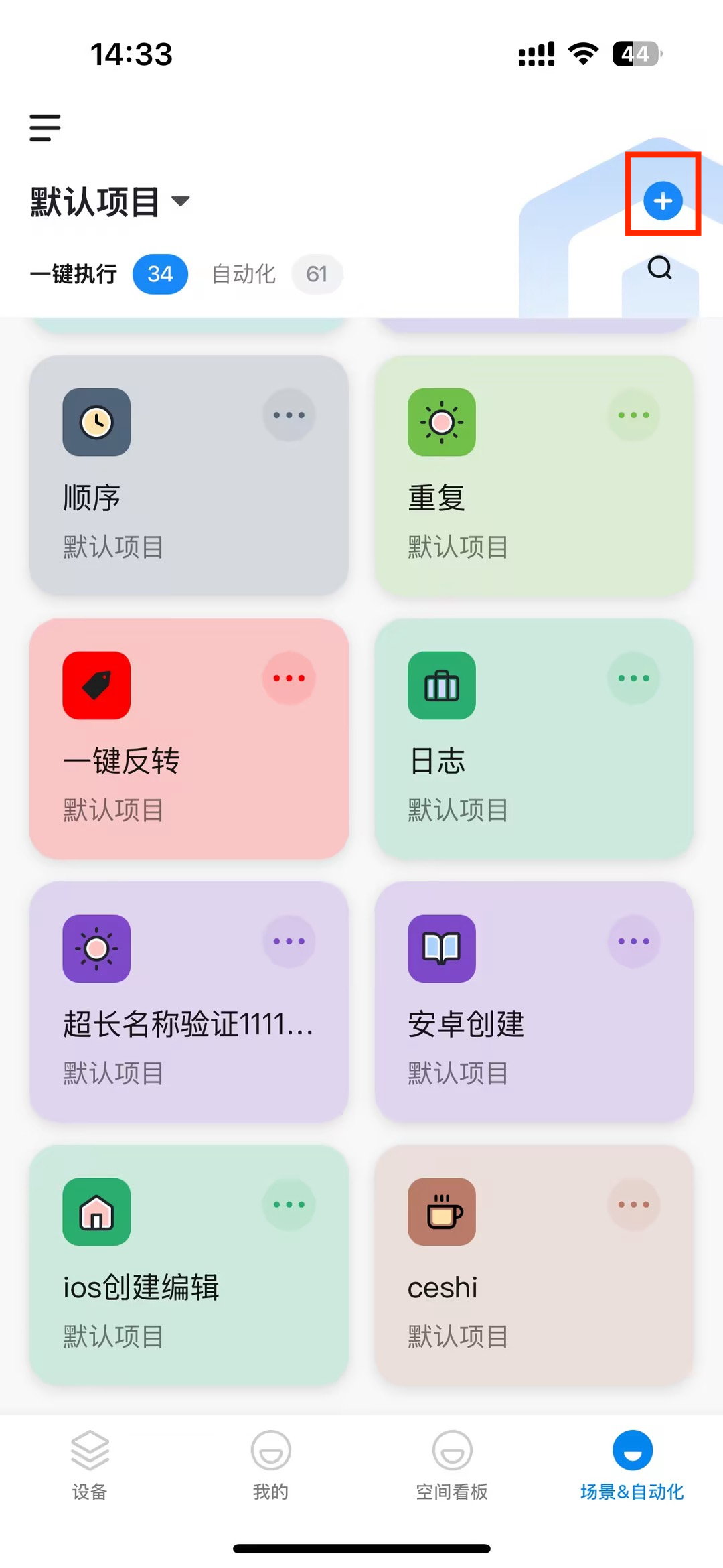Select the 一键执行 tab
723x1568 pixels.
click(74, 274)
